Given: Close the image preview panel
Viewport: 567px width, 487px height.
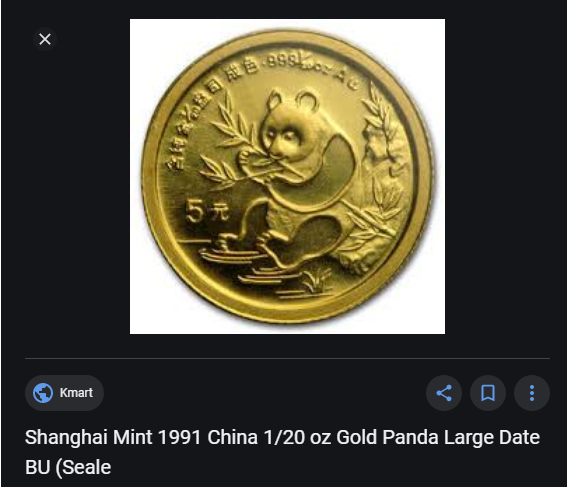Looking at the screenshot, I should (45, 39).
